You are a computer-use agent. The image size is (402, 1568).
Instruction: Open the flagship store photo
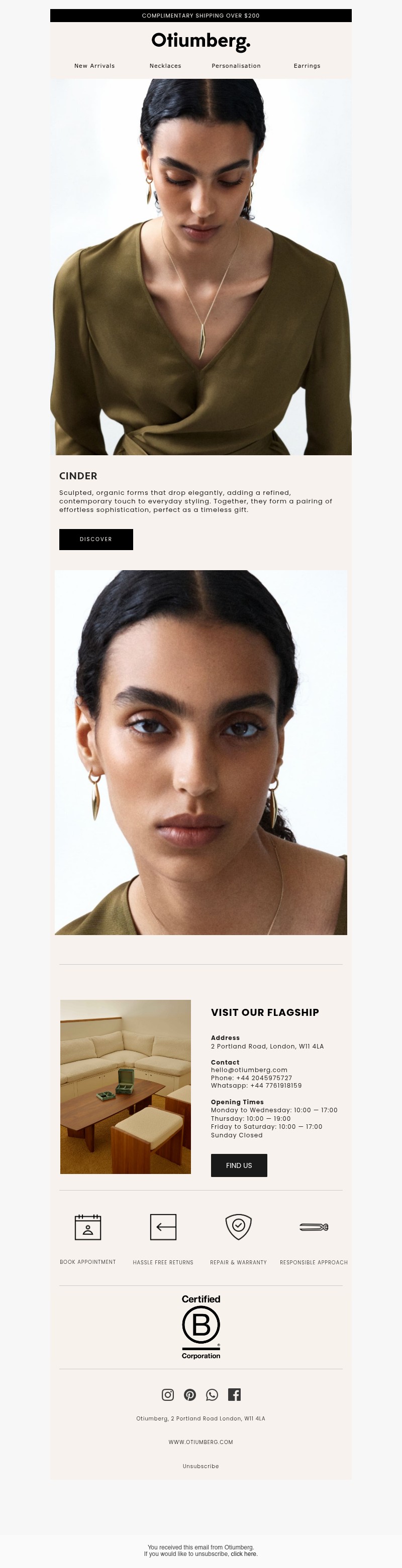click(x=126, y=1087)
